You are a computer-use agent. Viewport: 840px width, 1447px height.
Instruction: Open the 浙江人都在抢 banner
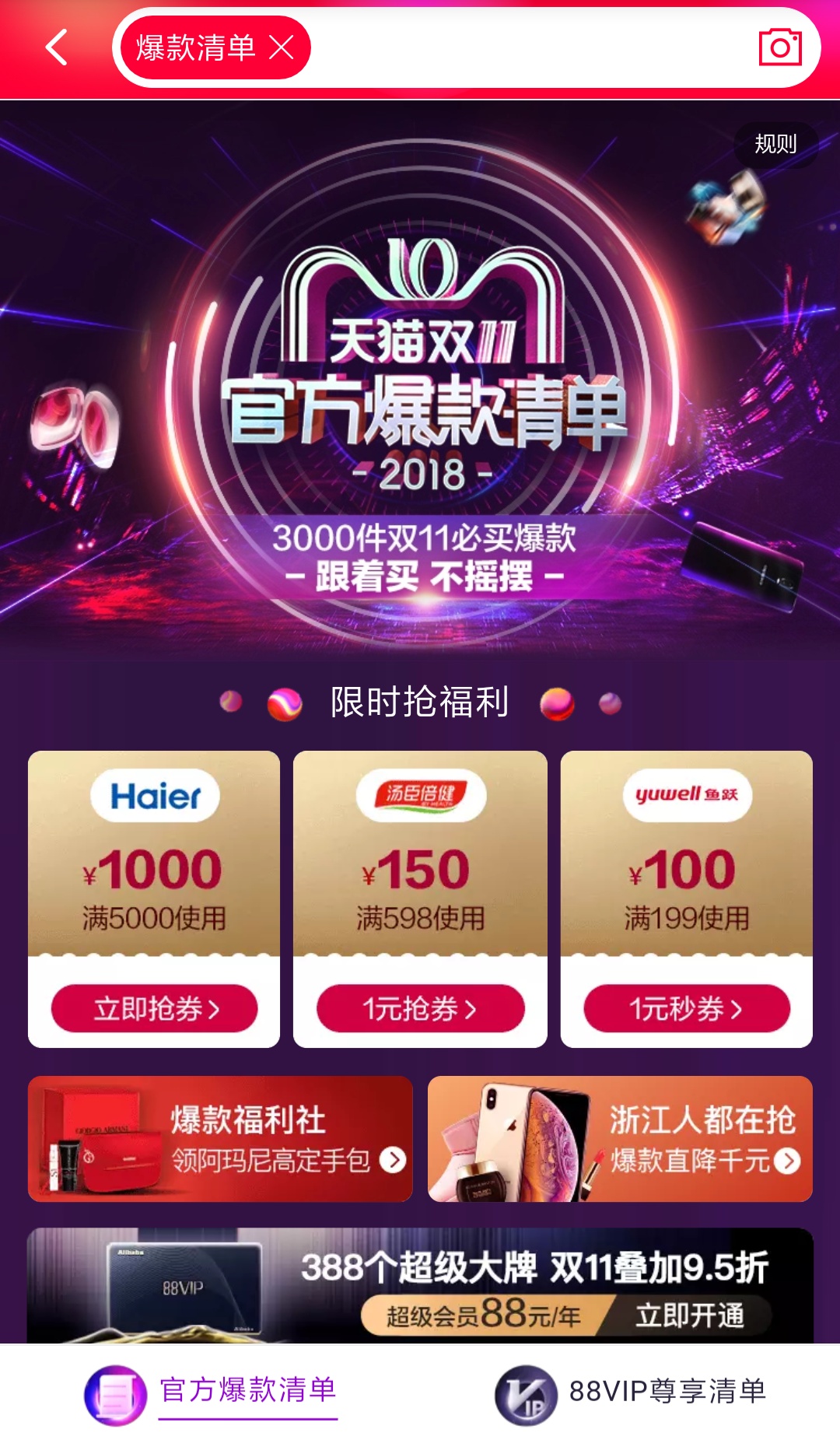[620, 1139]
